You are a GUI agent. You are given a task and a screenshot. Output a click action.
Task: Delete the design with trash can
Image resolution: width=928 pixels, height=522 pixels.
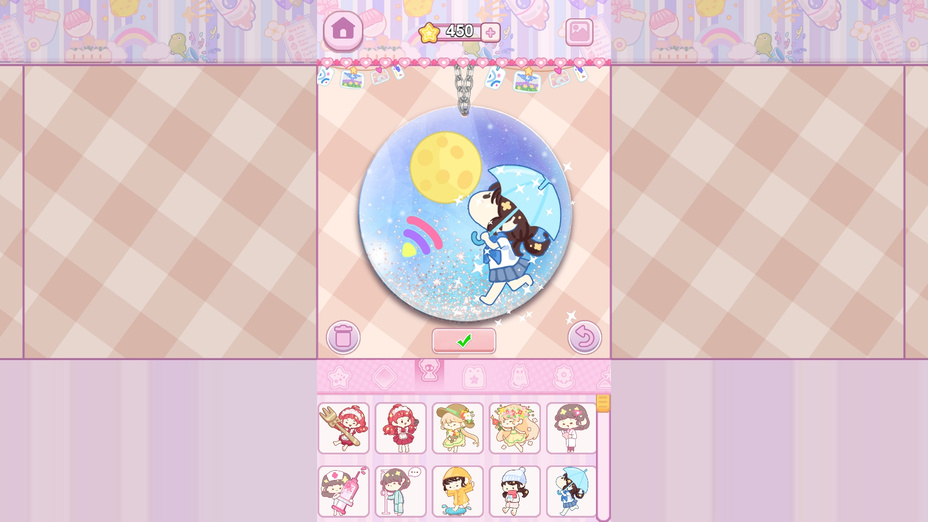343,337
